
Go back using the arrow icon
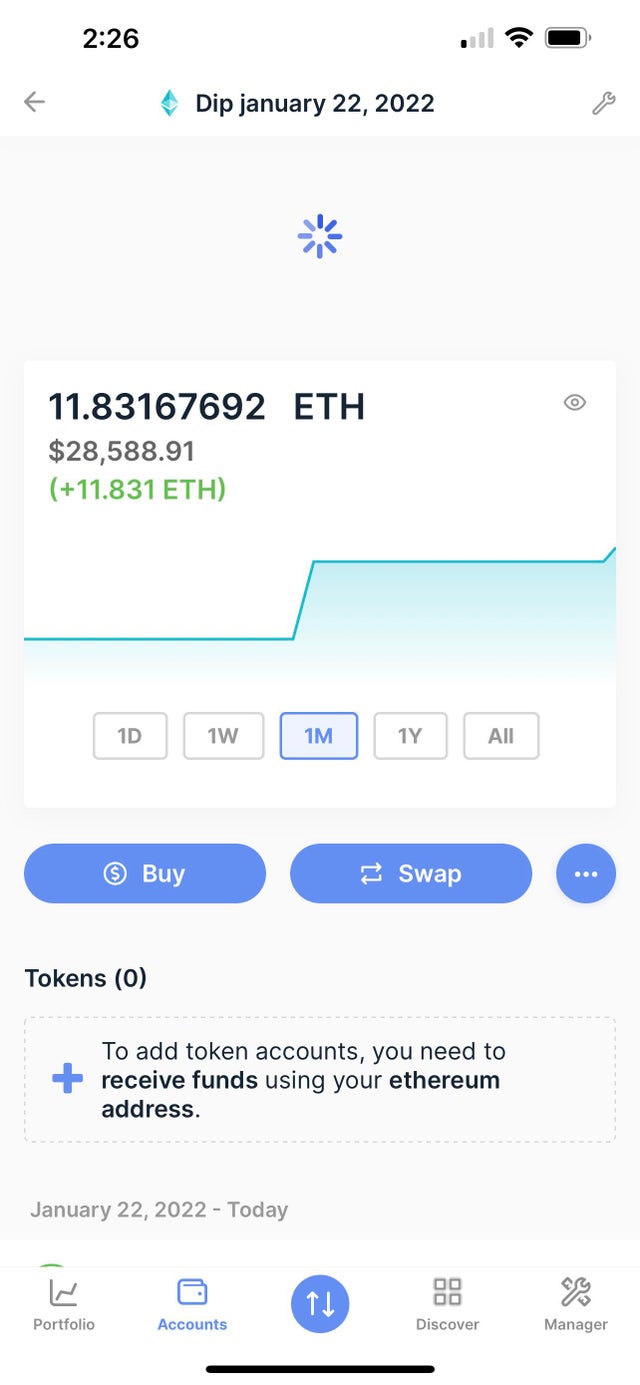pos(35,102)
